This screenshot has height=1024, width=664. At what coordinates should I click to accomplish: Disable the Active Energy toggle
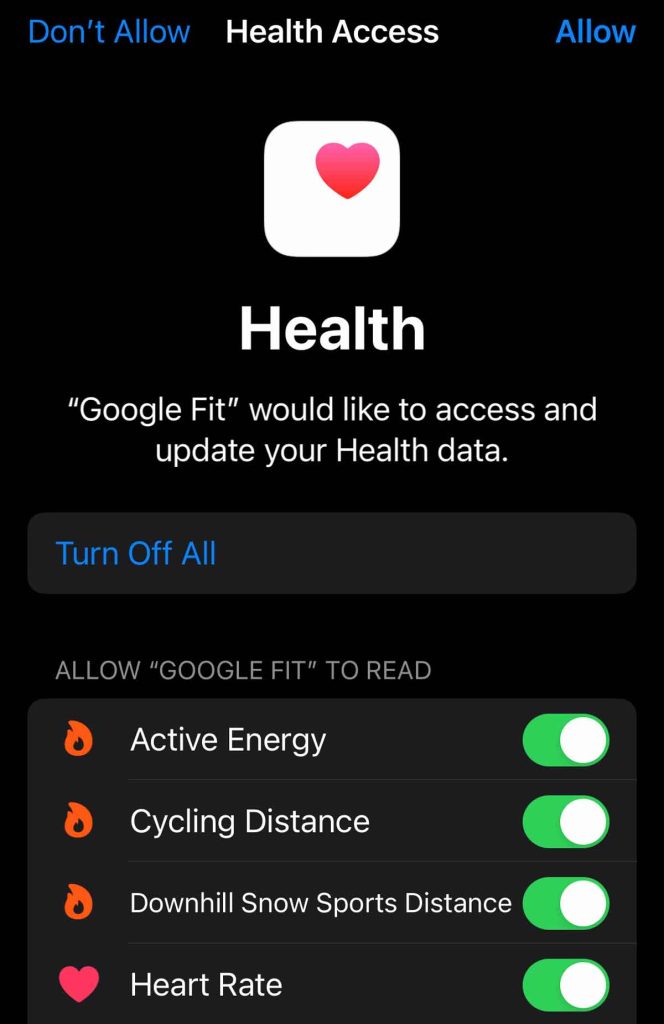click(x=566, y=740)
